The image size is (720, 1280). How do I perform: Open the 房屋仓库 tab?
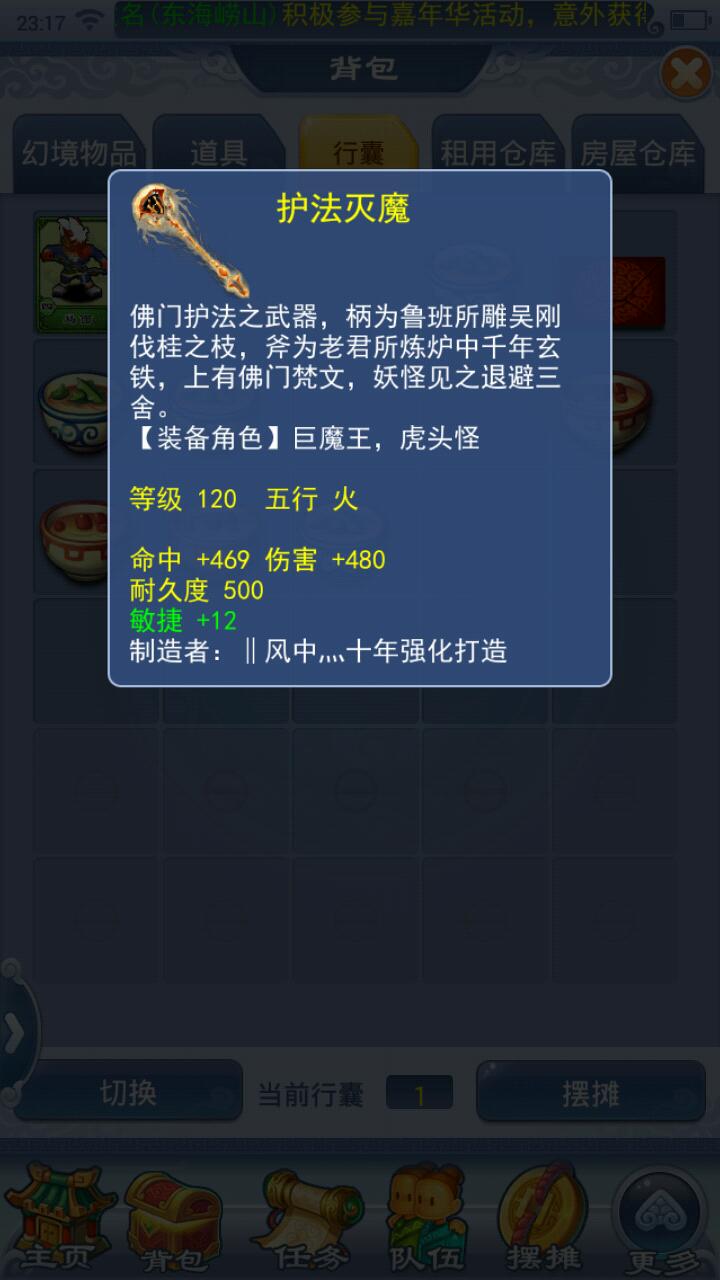[637, 153]
